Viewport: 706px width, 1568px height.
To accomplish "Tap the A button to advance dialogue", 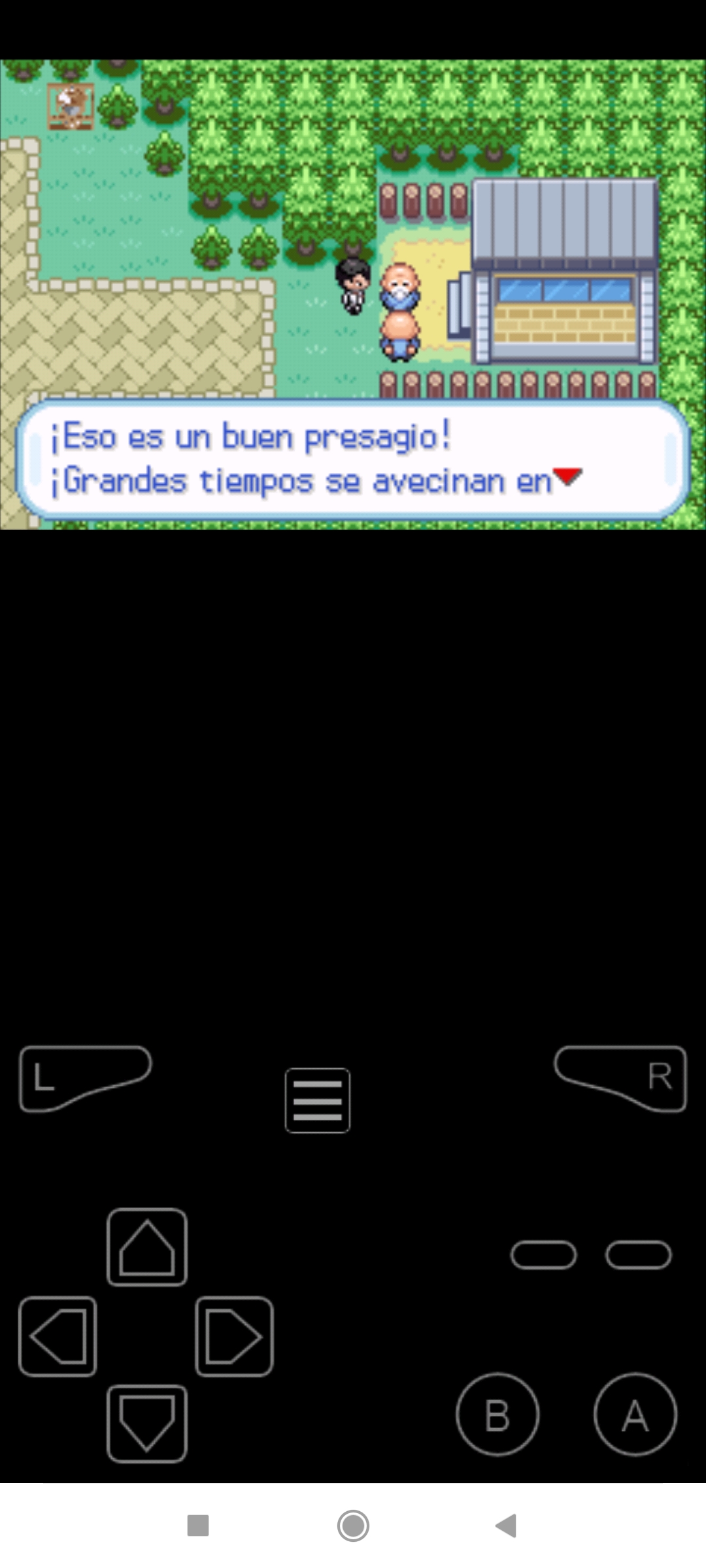I will pyautogui.click(x=635, y=1414).
